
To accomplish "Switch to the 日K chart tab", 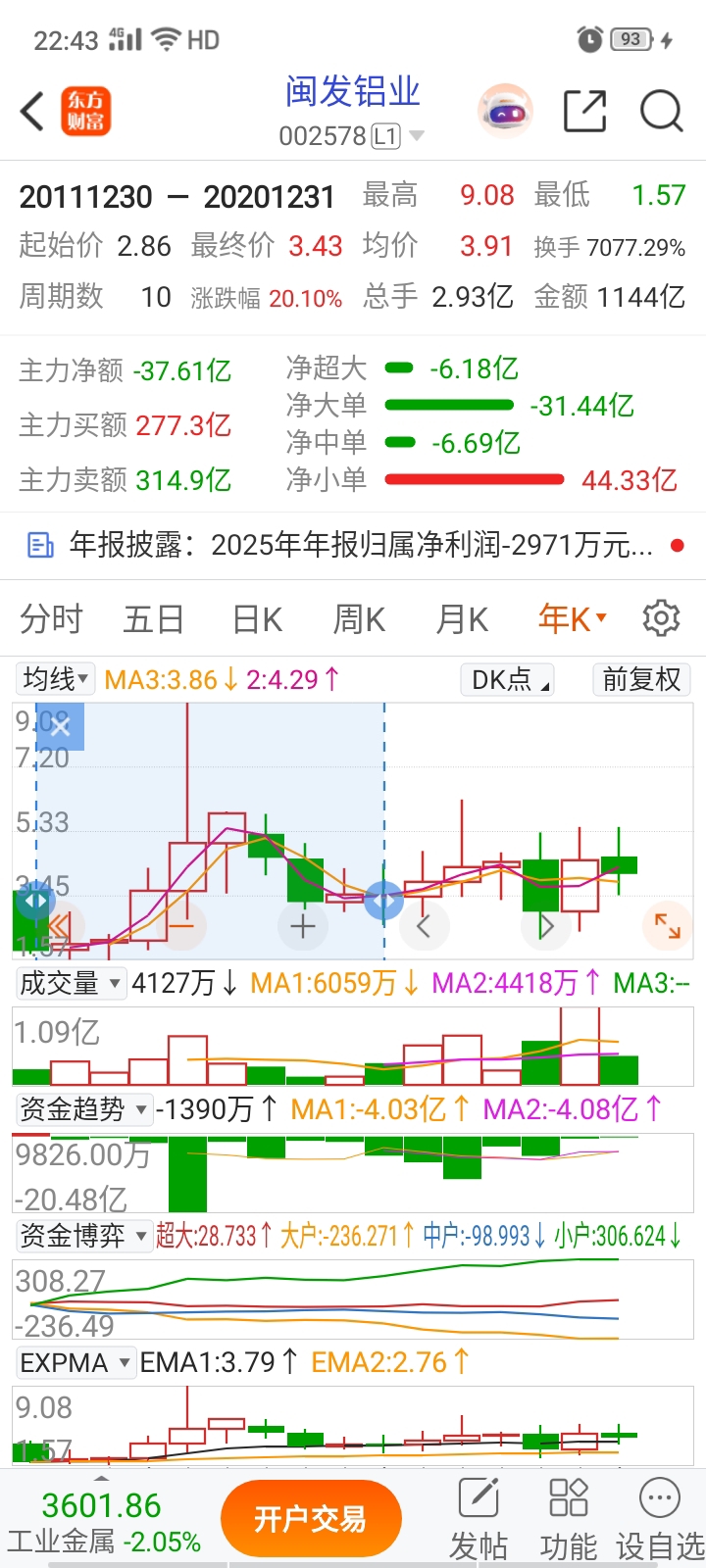I will (258, 619).
